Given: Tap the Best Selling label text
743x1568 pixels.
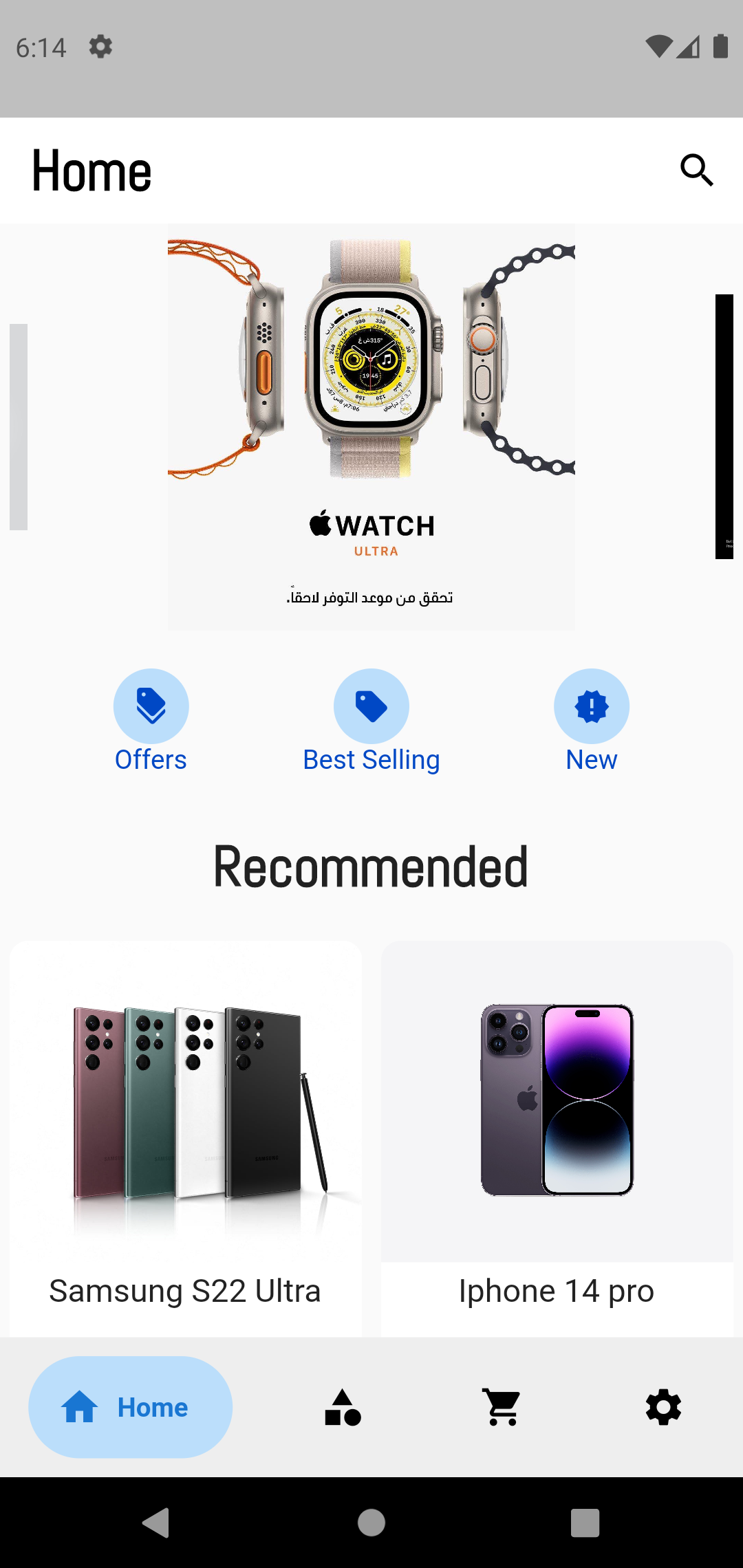Looking at the screenshot, I should tap(371, 759).
